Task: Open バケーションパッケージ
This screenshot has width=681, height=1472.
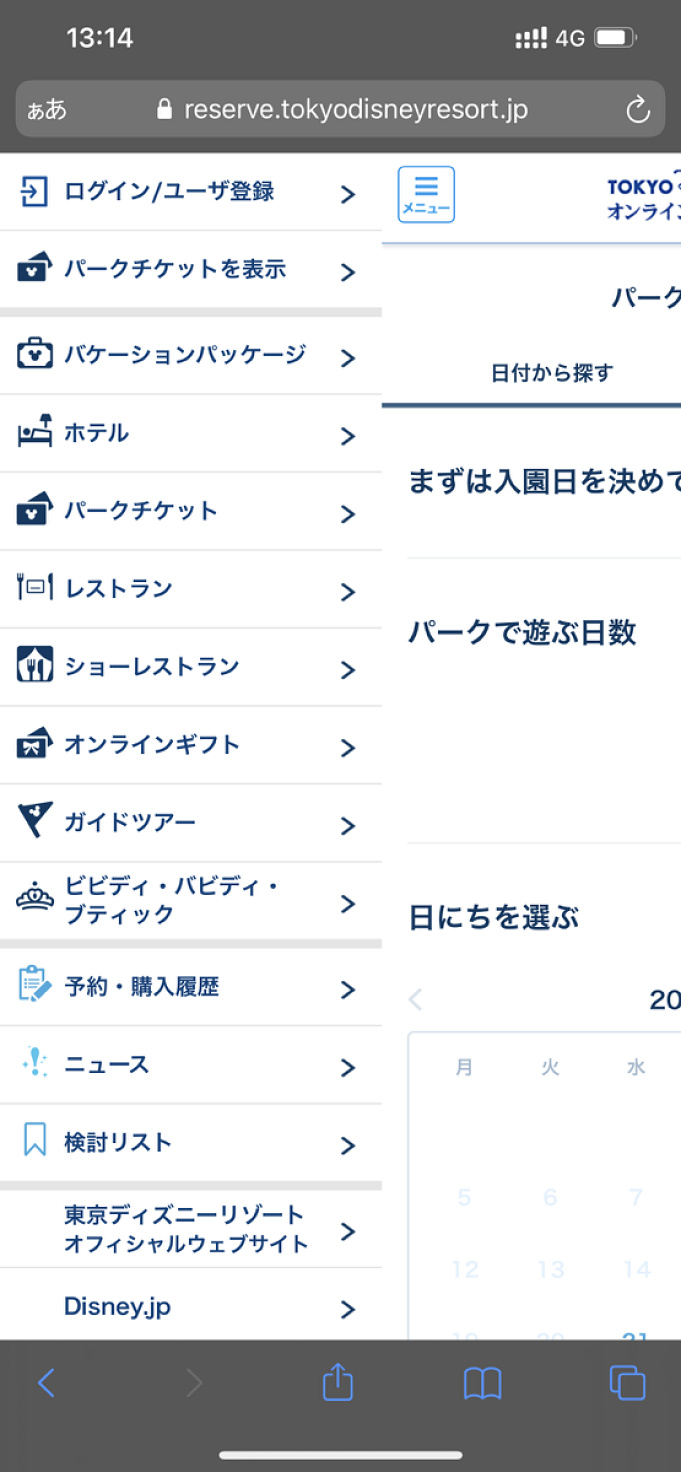Action: point(190,355)
